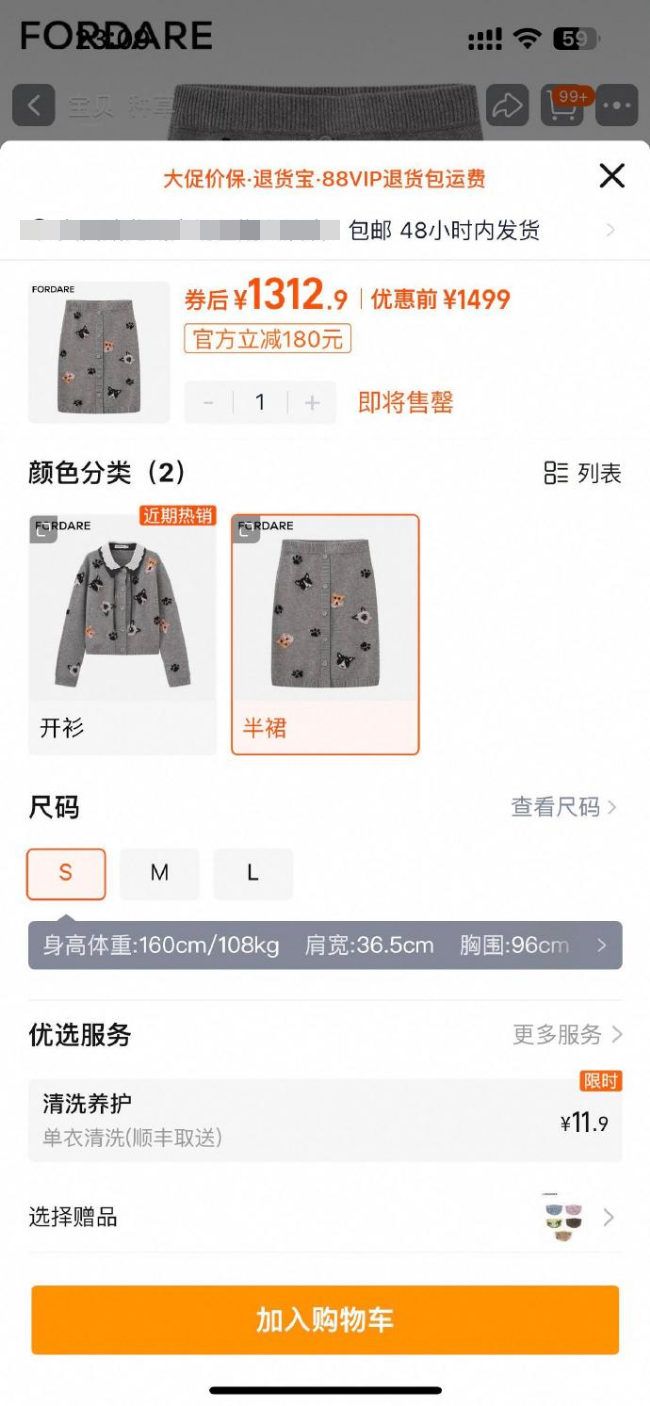
Task: Open the 选择赠品 gift selection
Action: coord(325,1217)
